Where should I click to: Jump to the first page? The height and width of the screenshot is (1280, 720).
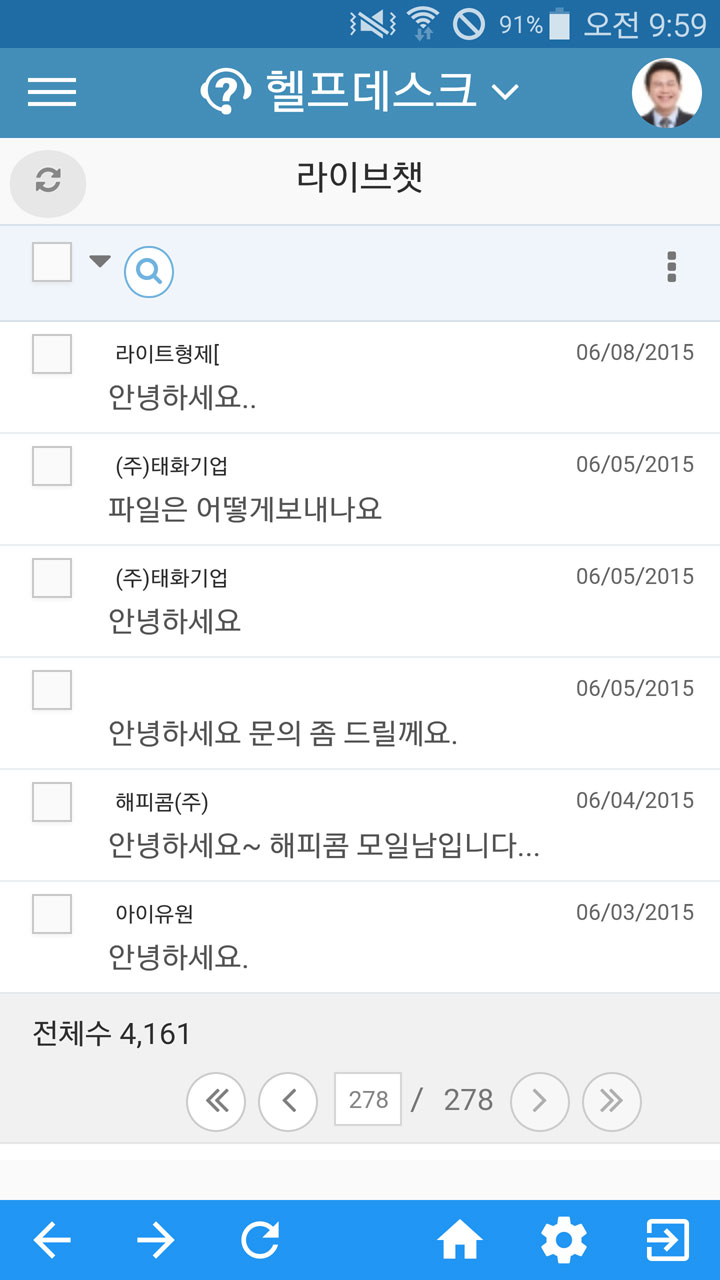pyautogui.click(x=216, y=1101)
